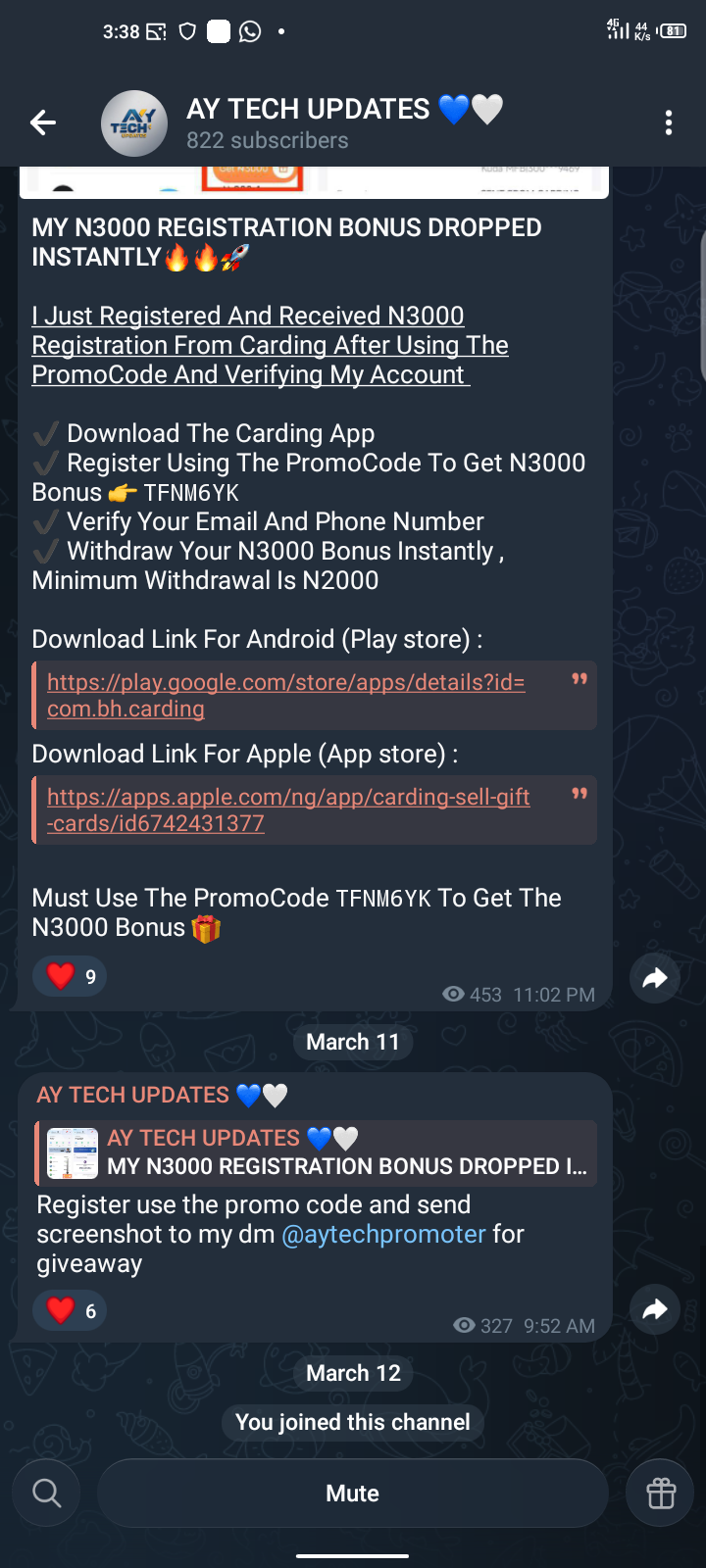Share the N3000 bonus post
The image size is (706, 1568).
(x=655, y=977)
